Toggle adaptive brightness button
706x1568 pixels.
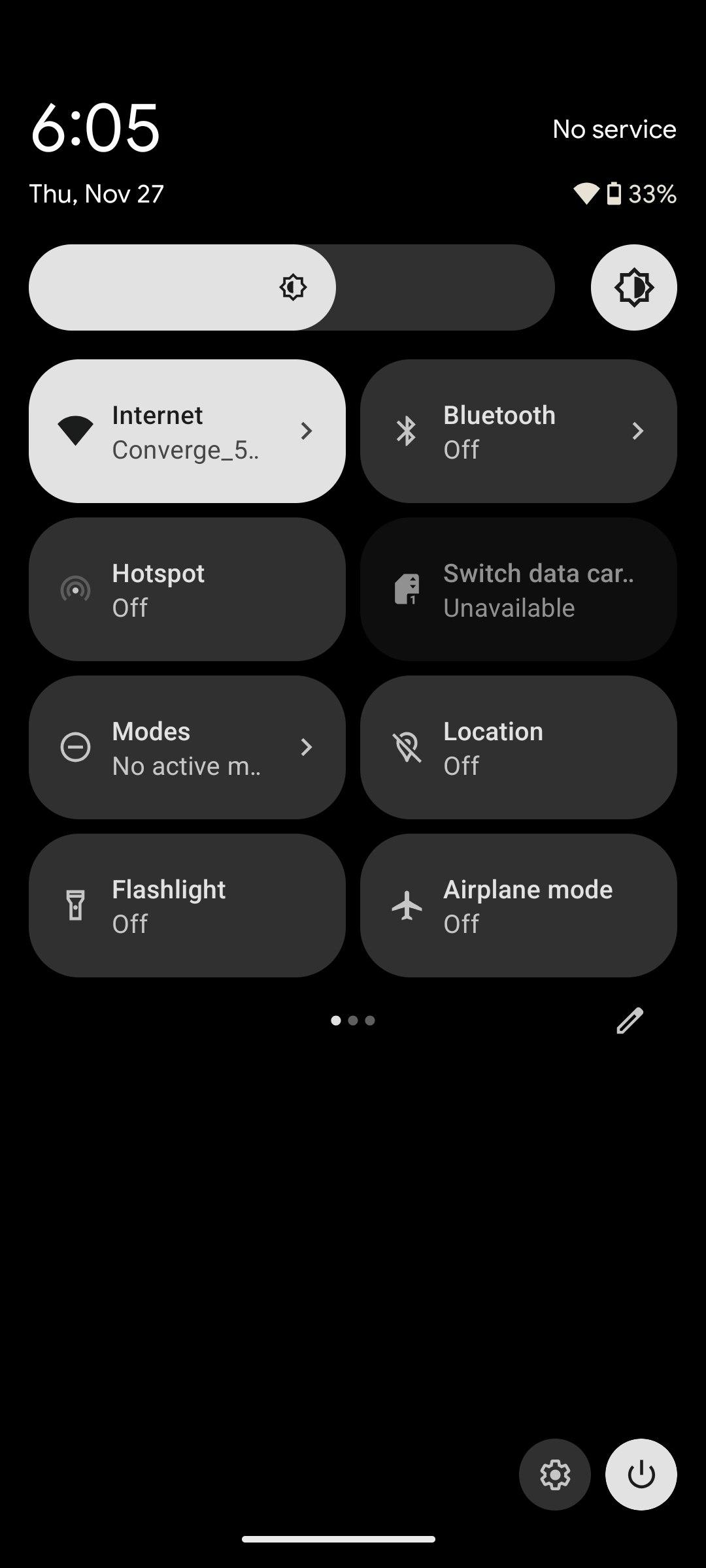[633, 287]
